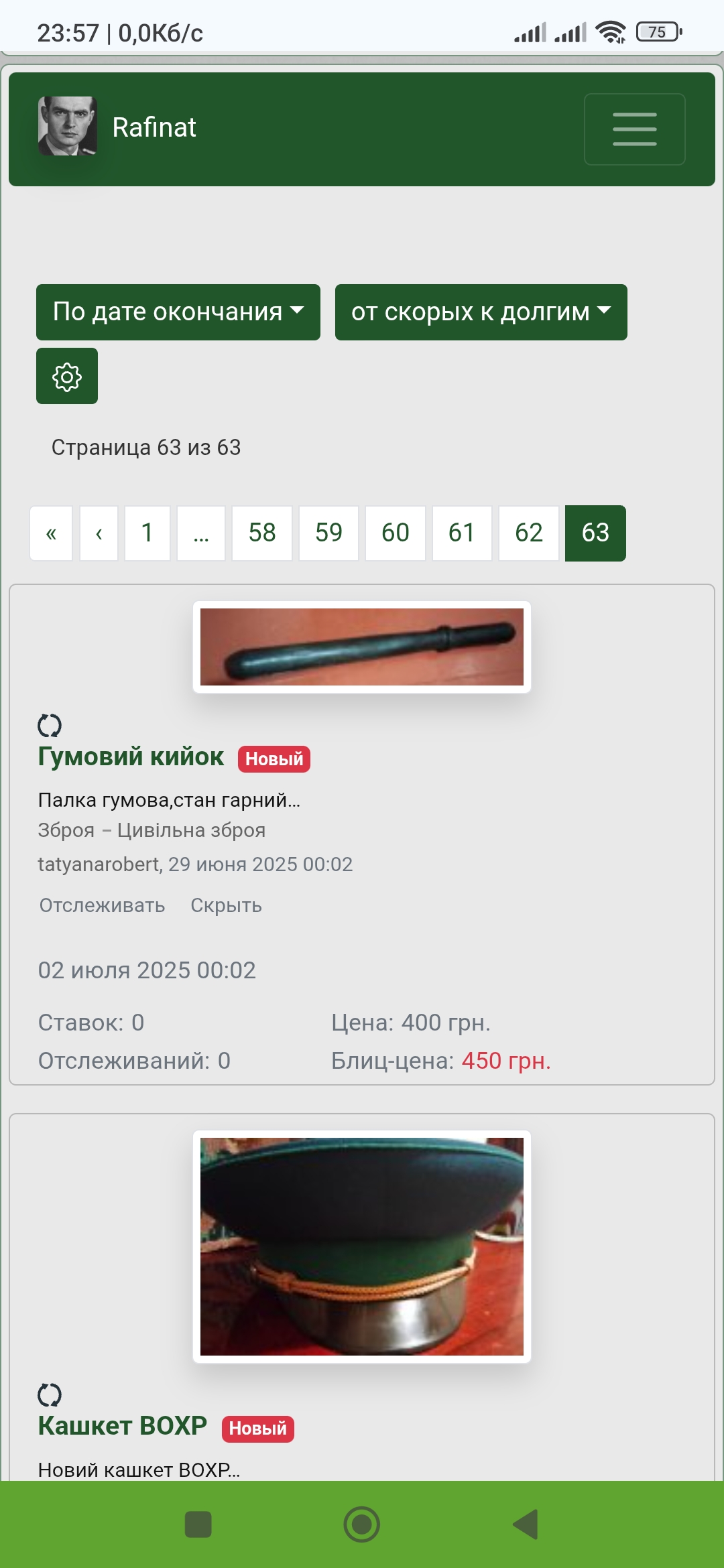
Task: Open the 'Кашкет ВОХР' listing title
Action: [123, 1426]
